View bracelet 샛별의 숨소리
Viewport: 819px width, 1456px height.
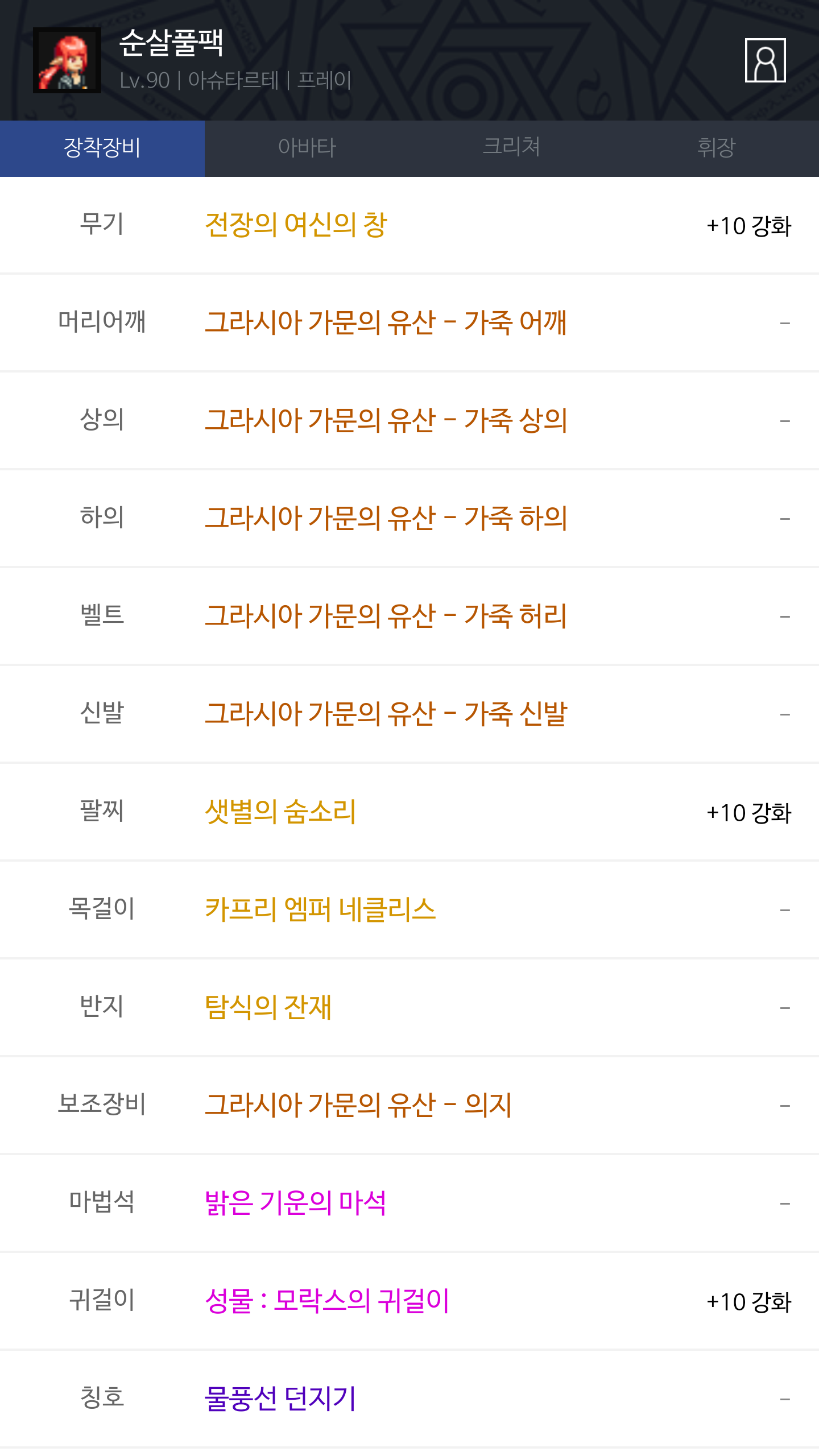(280, 812)
